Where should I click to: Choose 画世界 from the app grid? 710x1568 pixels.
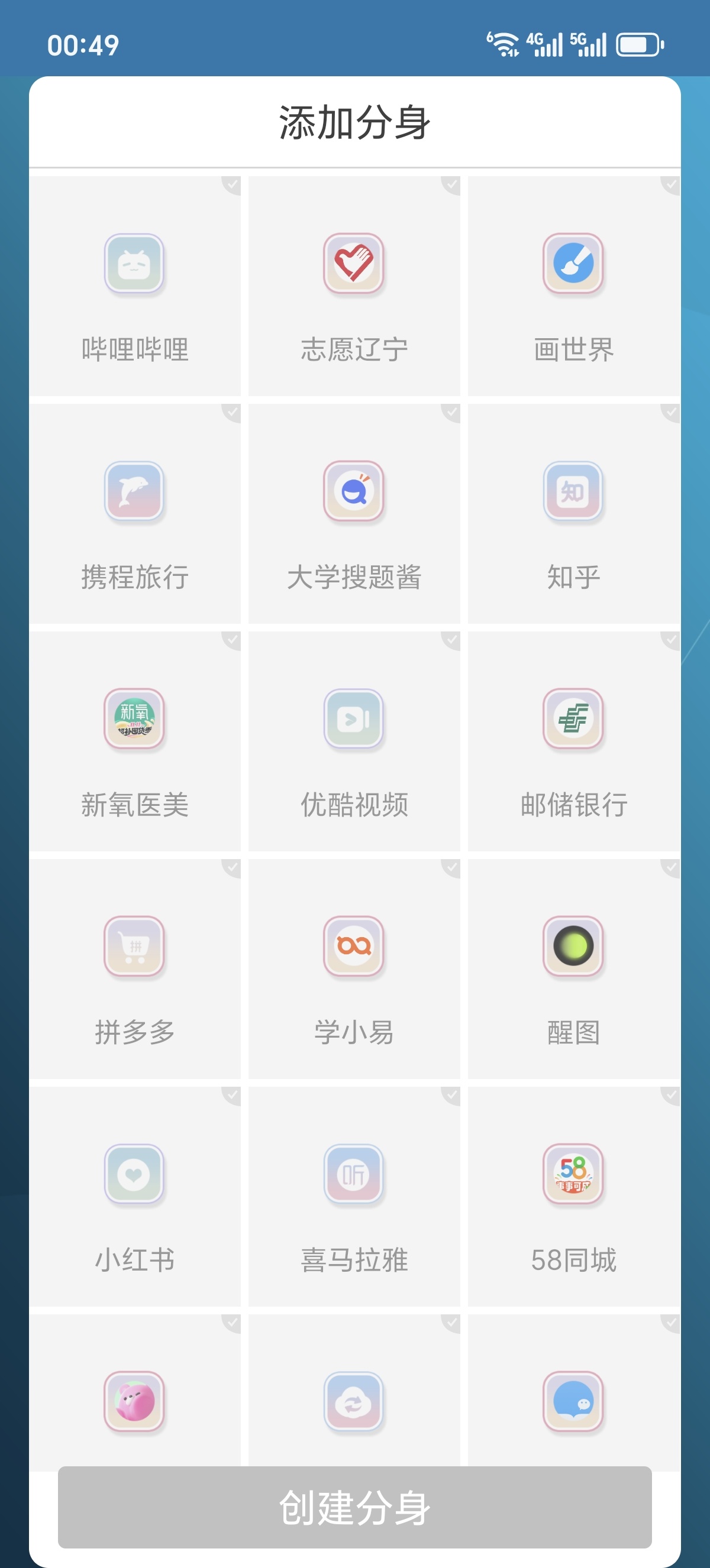click(x=573, y=286)
